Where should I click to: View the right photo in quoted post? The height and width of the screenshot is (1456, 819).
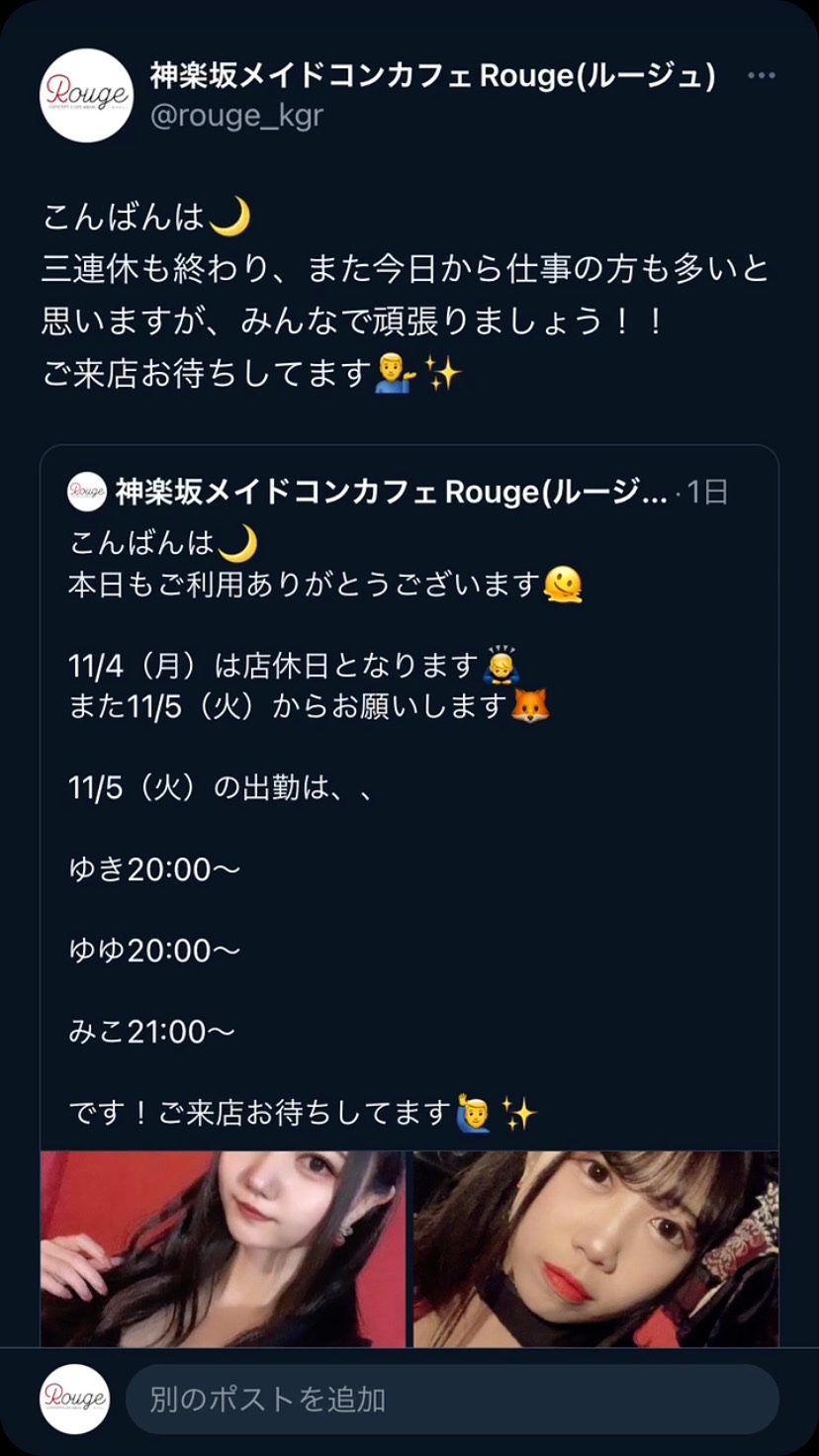coord(595,1248)
